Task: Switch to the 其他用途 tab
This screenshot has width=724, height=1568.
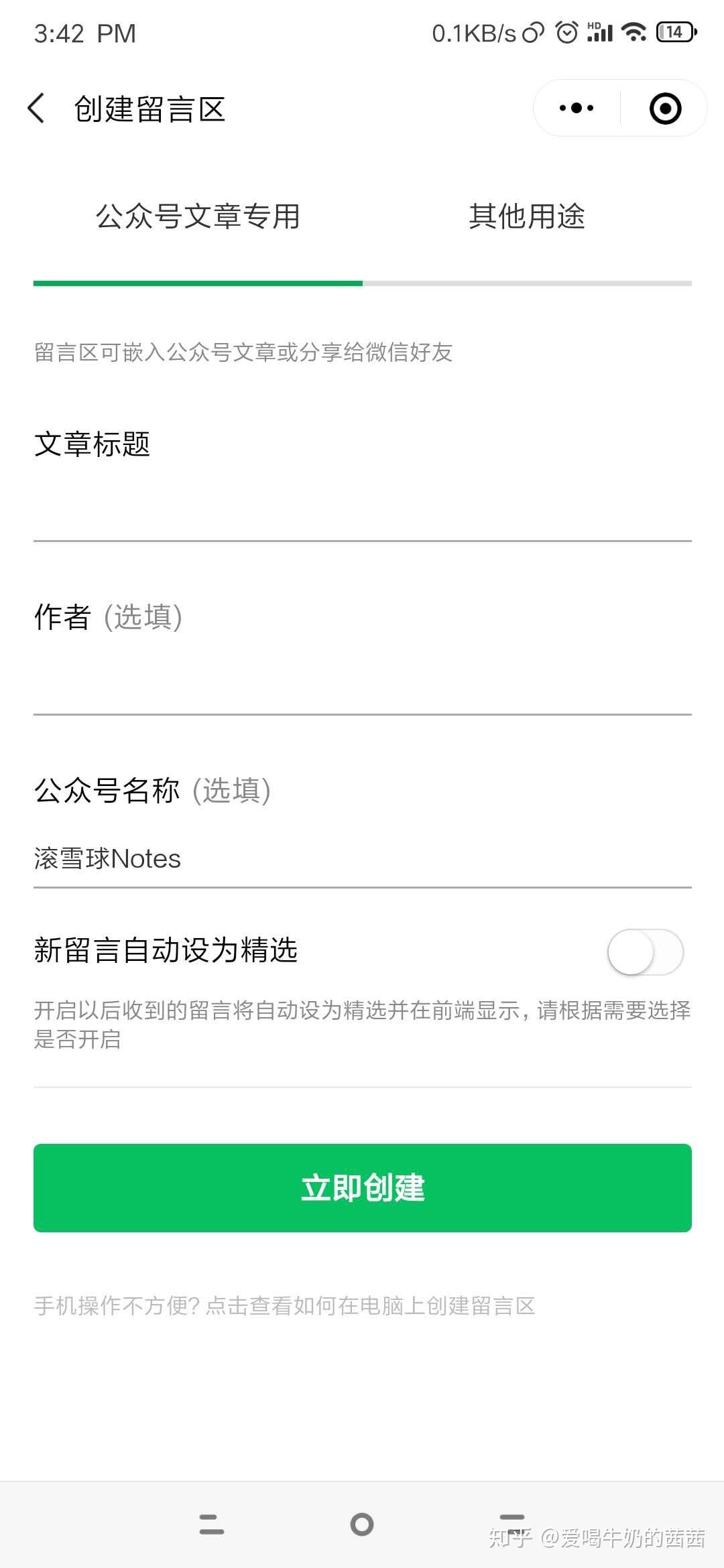Action: 527,217
